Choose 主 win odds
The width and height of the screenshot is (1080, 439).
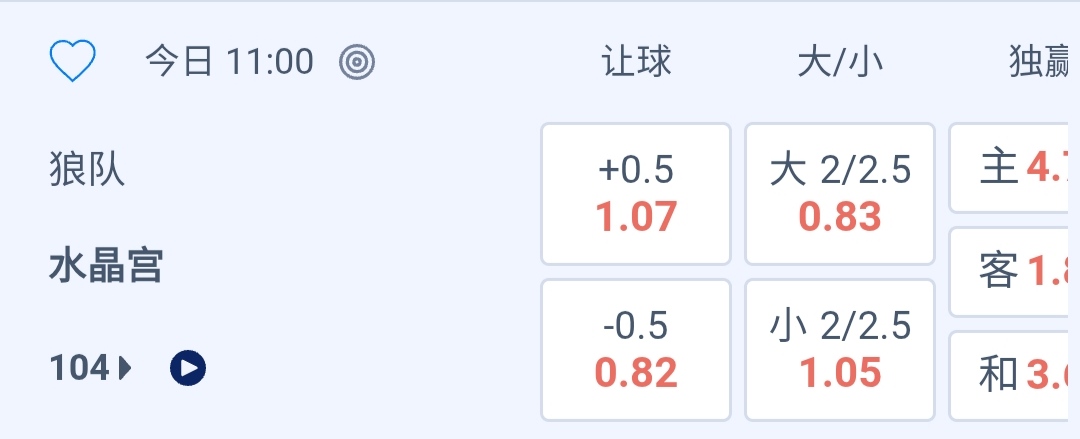(x=1015, y=168)
